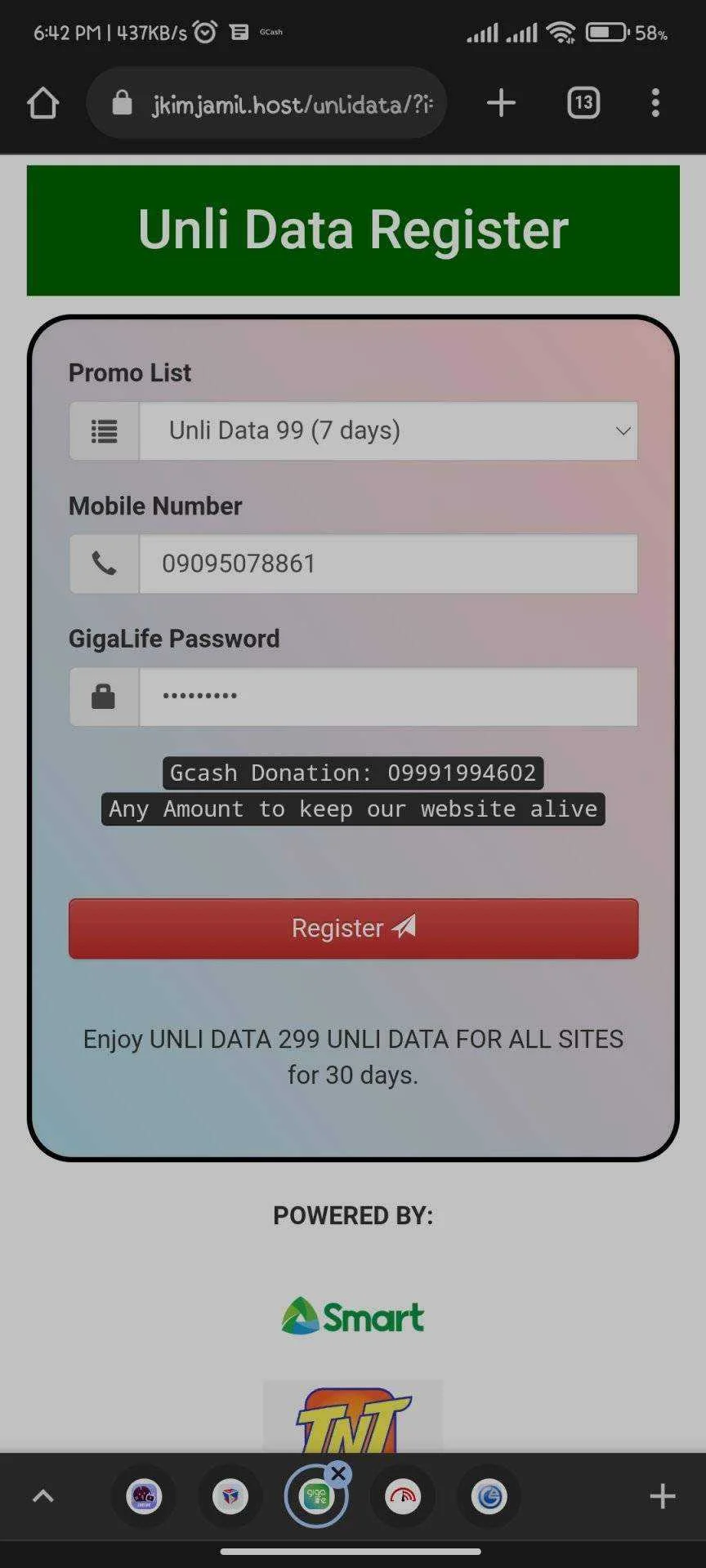Go to the browser home page

pos(42,104)
